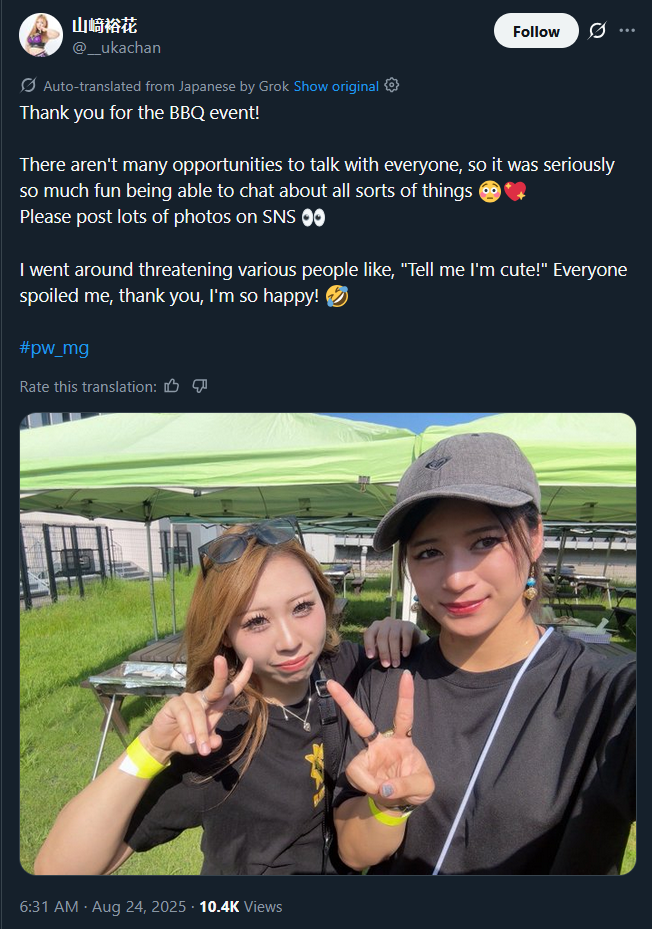Viewport: 652px width, 929px height.
Task: Open the #pw_mg hashtag
Action: click(x=54, y=348)
